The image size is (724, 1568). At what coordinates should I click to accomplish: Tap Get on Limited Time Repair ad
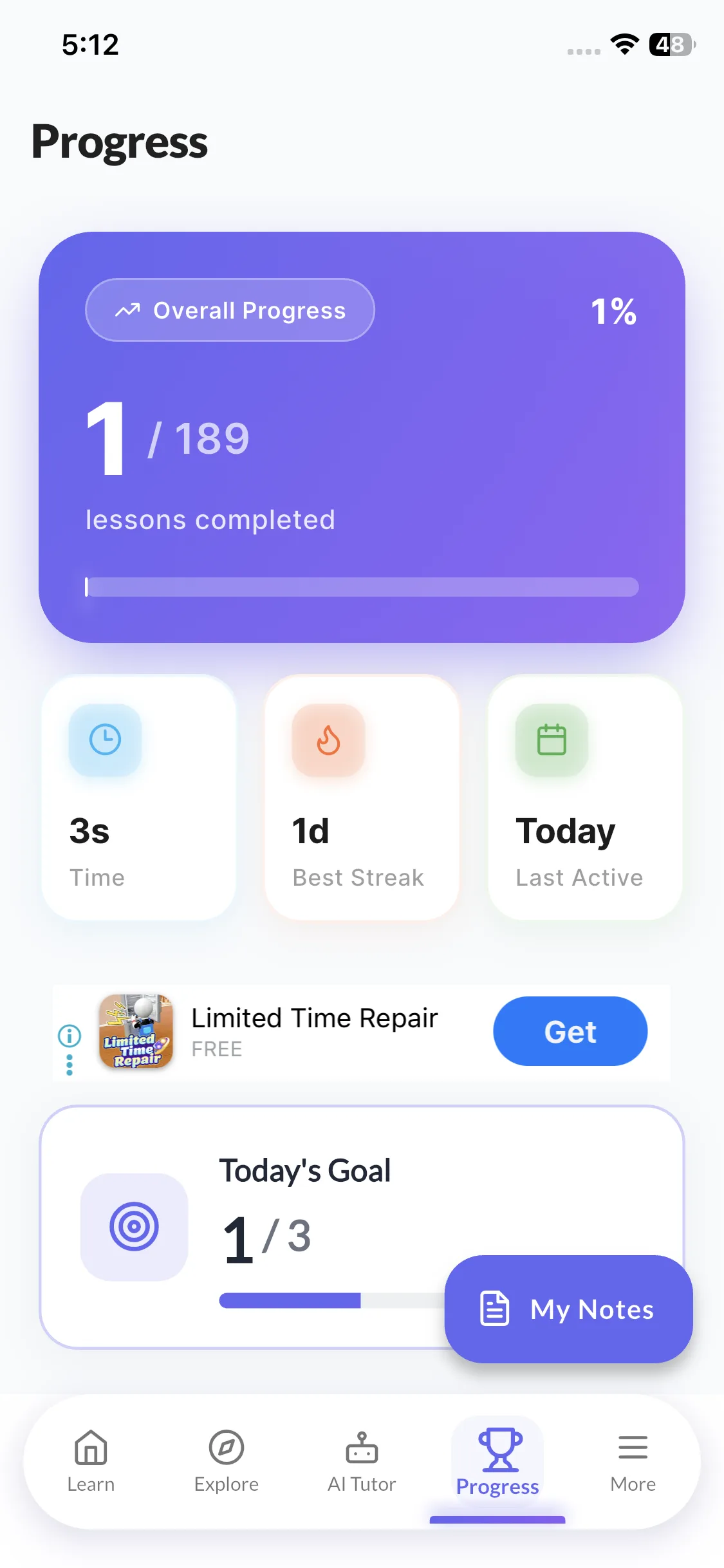[x=570, y=1031]
